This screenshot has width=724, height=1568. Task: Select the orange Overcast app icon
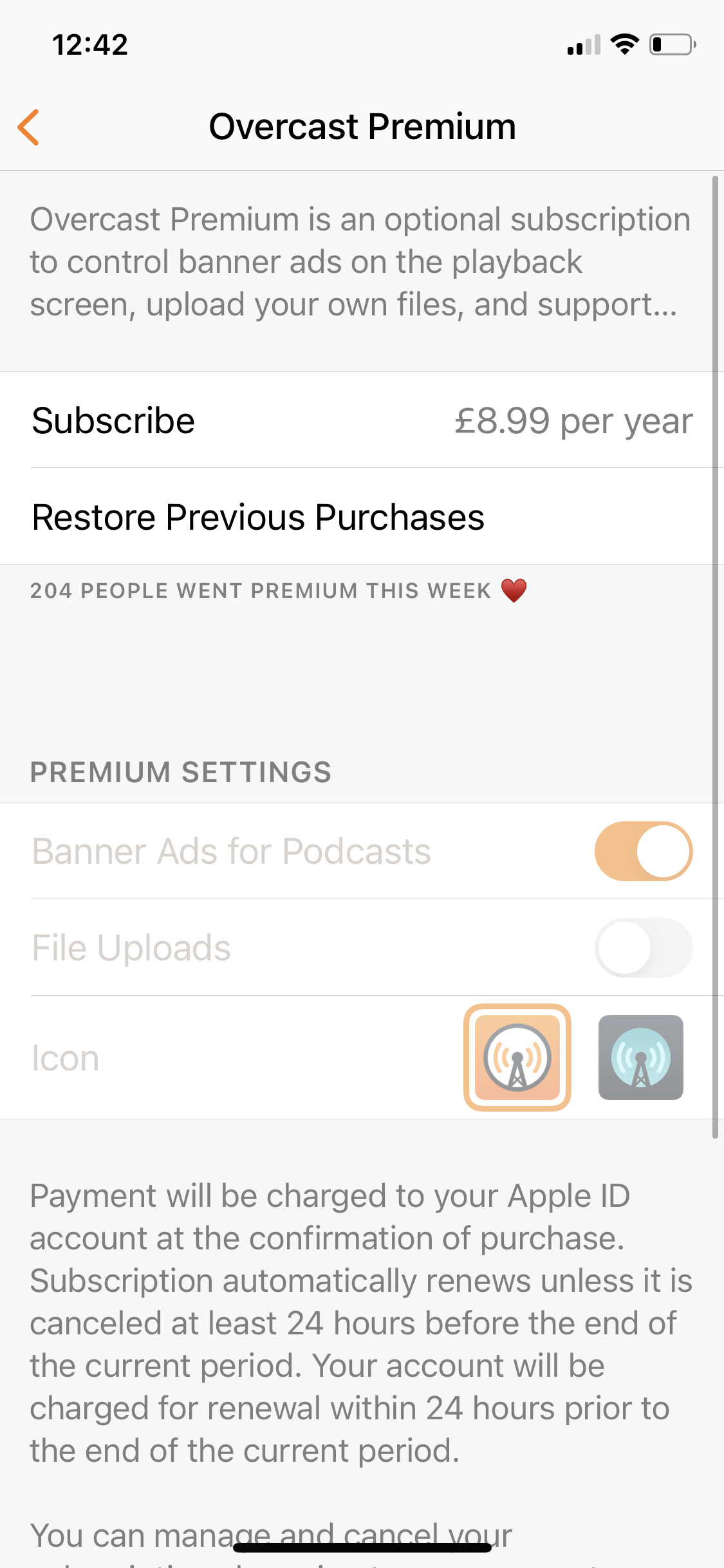(519, 1059)
